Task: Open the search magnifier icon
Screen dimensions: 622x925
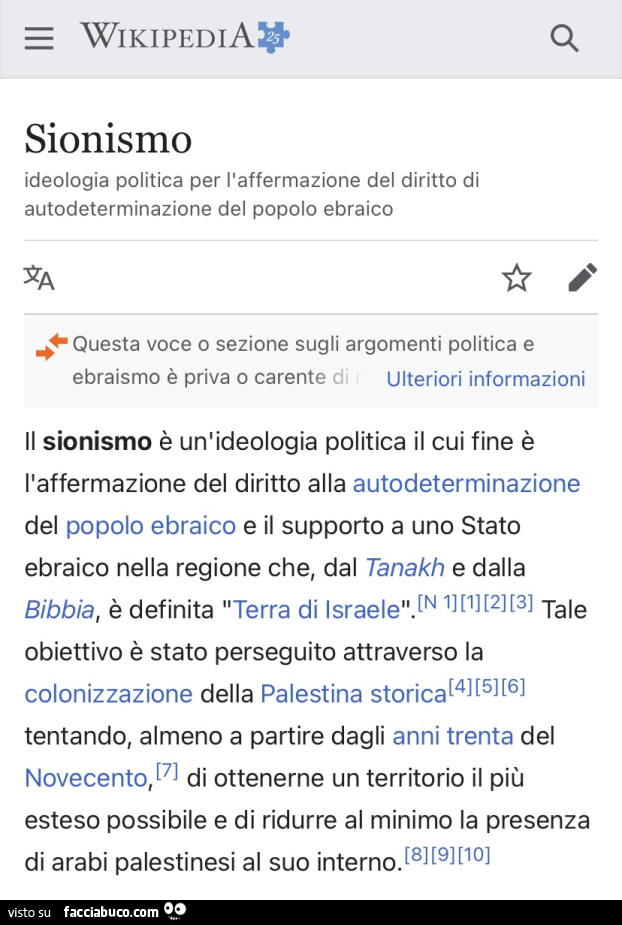Action: tap(564, 38)
